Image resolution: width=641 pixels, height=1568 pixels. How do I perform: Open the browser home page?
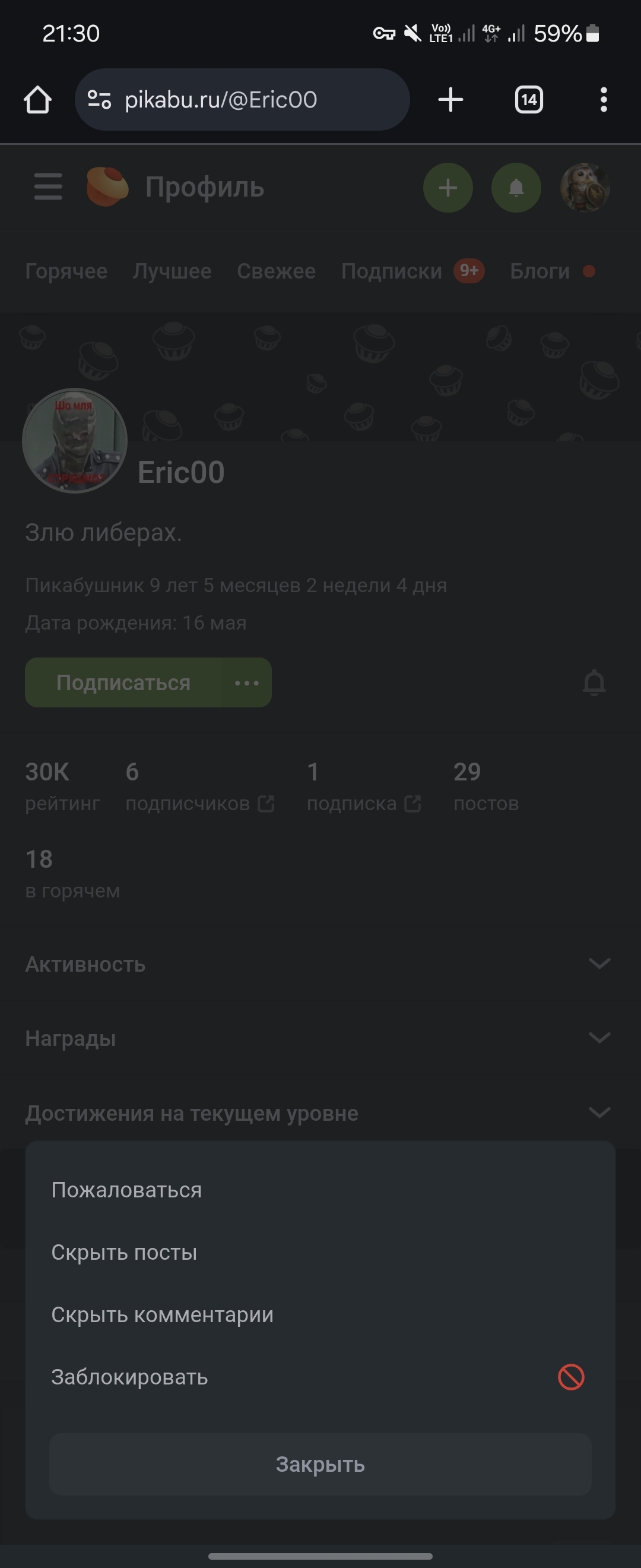pyautogui.click(x=37, y=100)
